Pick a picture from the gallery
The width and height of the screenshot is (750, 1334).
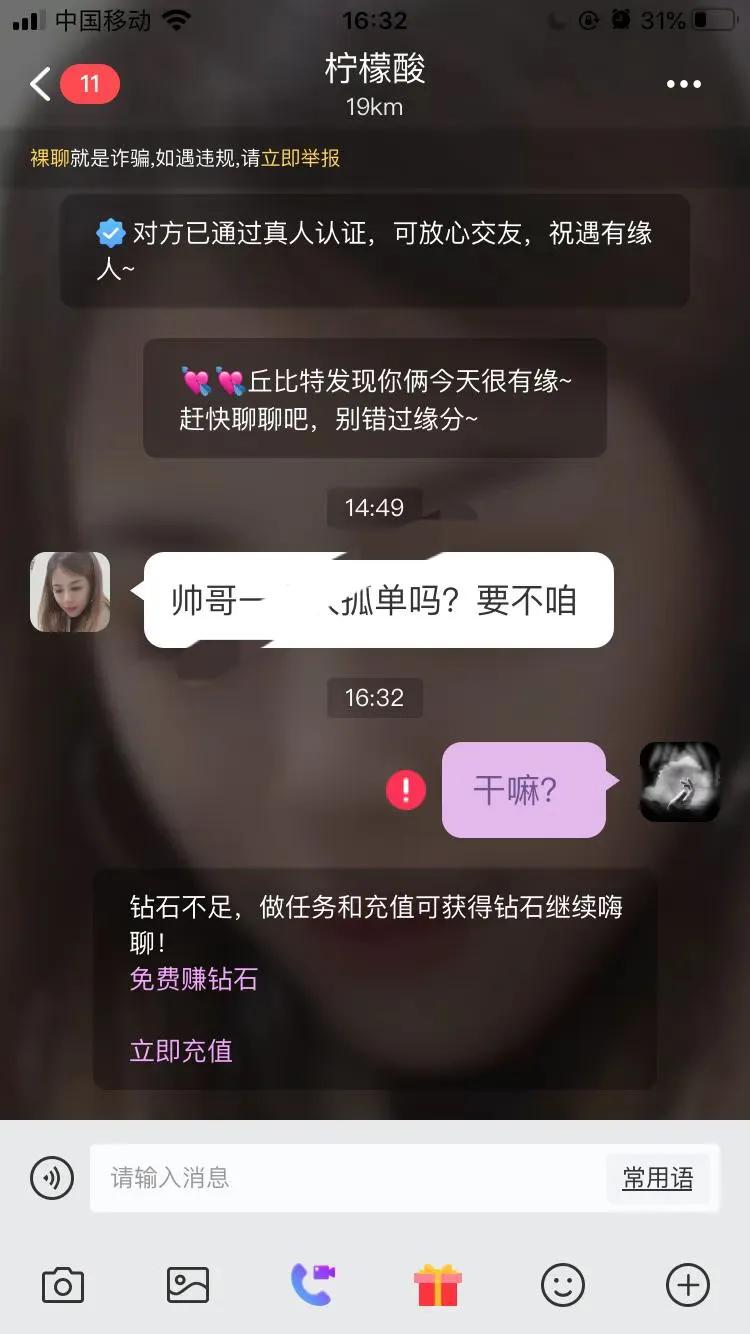pyautogui.click(x=188, y=1285)
